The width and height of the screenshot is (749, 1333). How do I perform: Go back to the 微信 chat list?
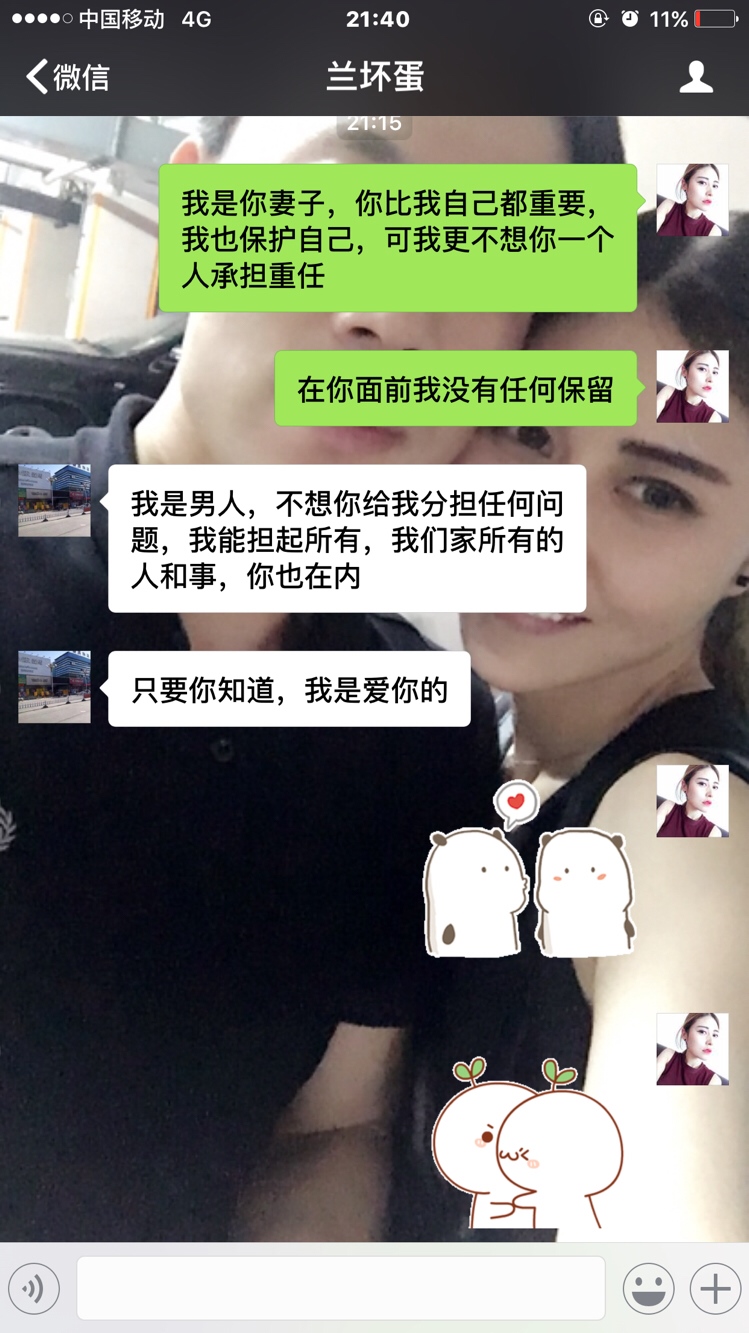tap(67, 77)
